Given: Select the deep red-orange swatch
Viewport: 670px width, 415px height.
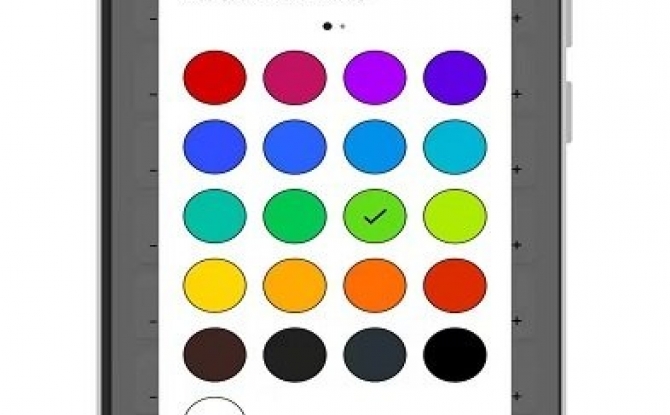Looking at the screenshot, I should tap(455, 285).
